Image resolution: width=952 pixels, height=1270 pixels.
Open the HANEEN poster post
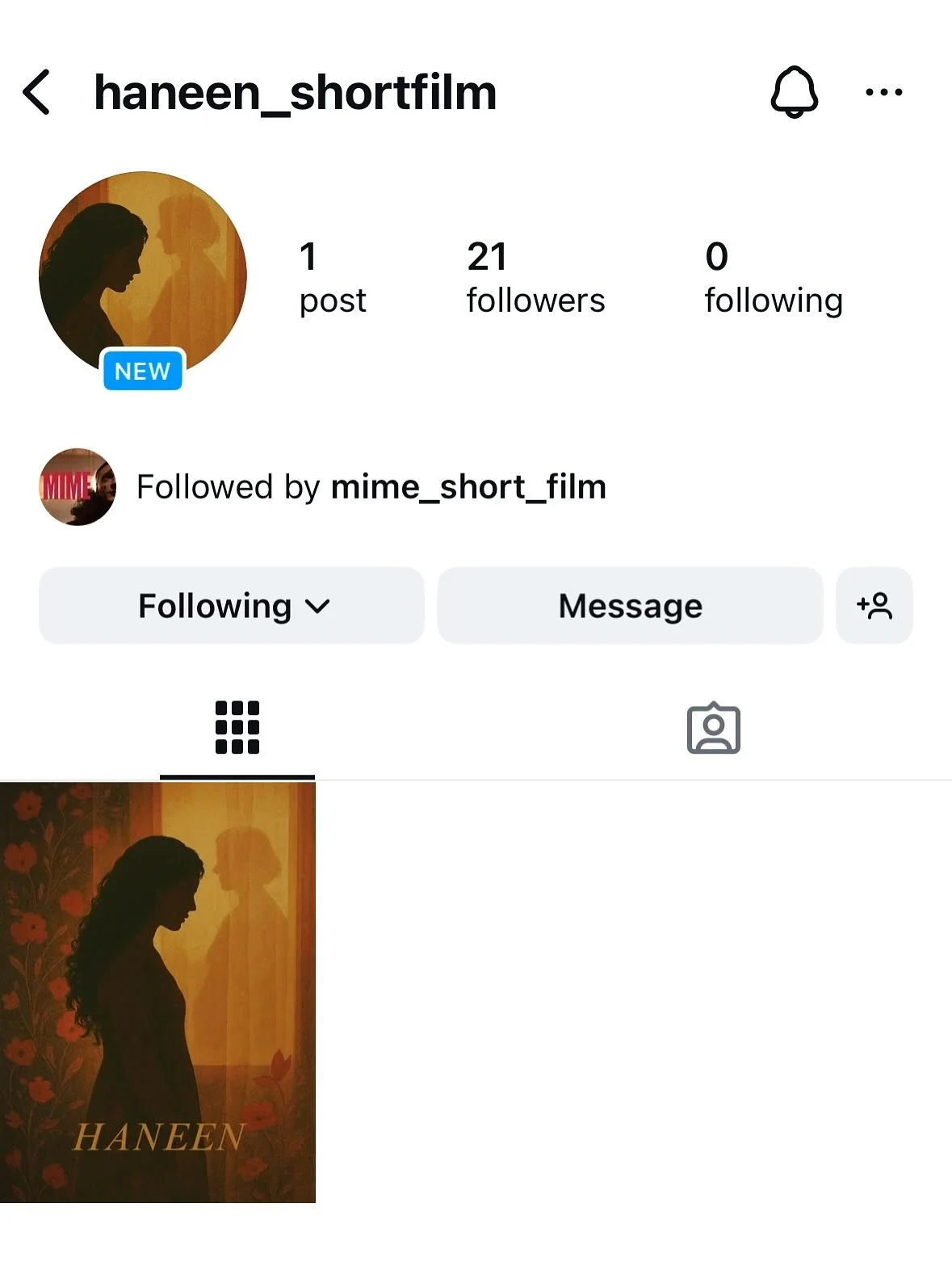coord(157,992)
